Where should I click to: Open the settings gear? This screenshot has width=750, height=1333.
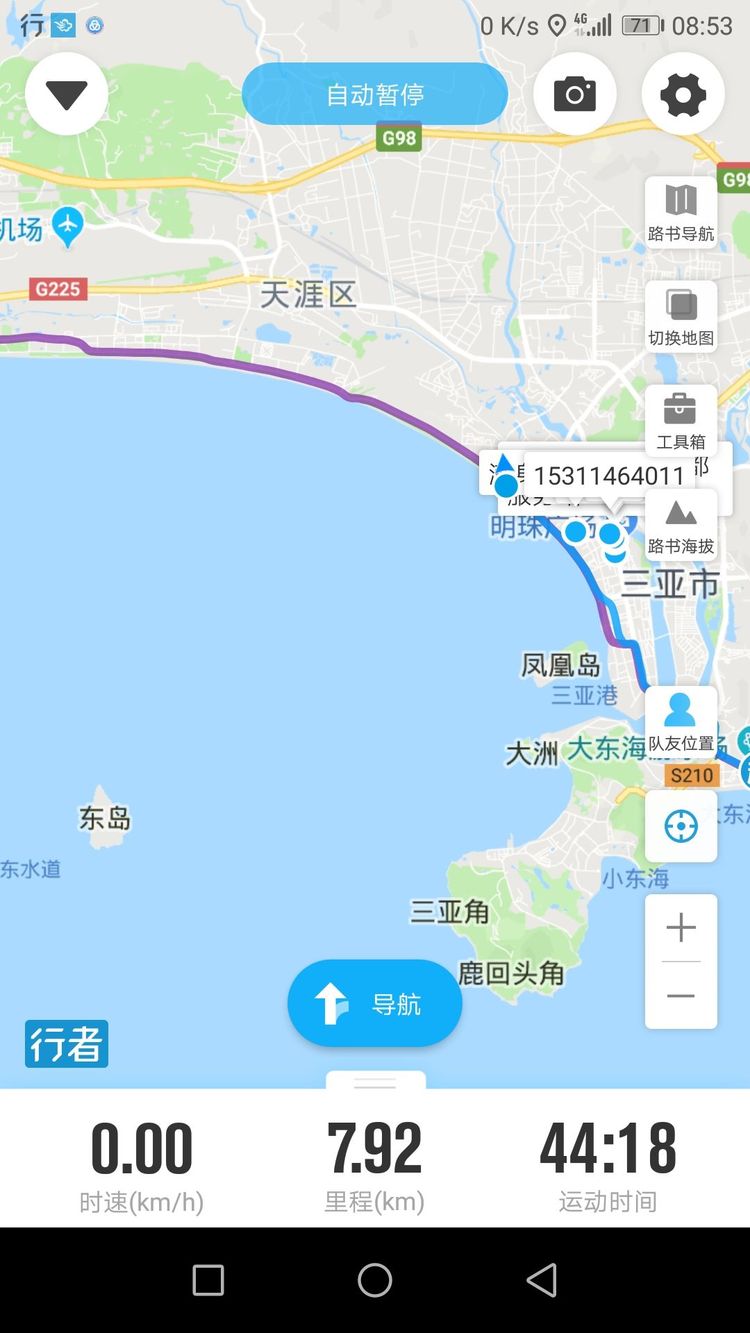683,95
